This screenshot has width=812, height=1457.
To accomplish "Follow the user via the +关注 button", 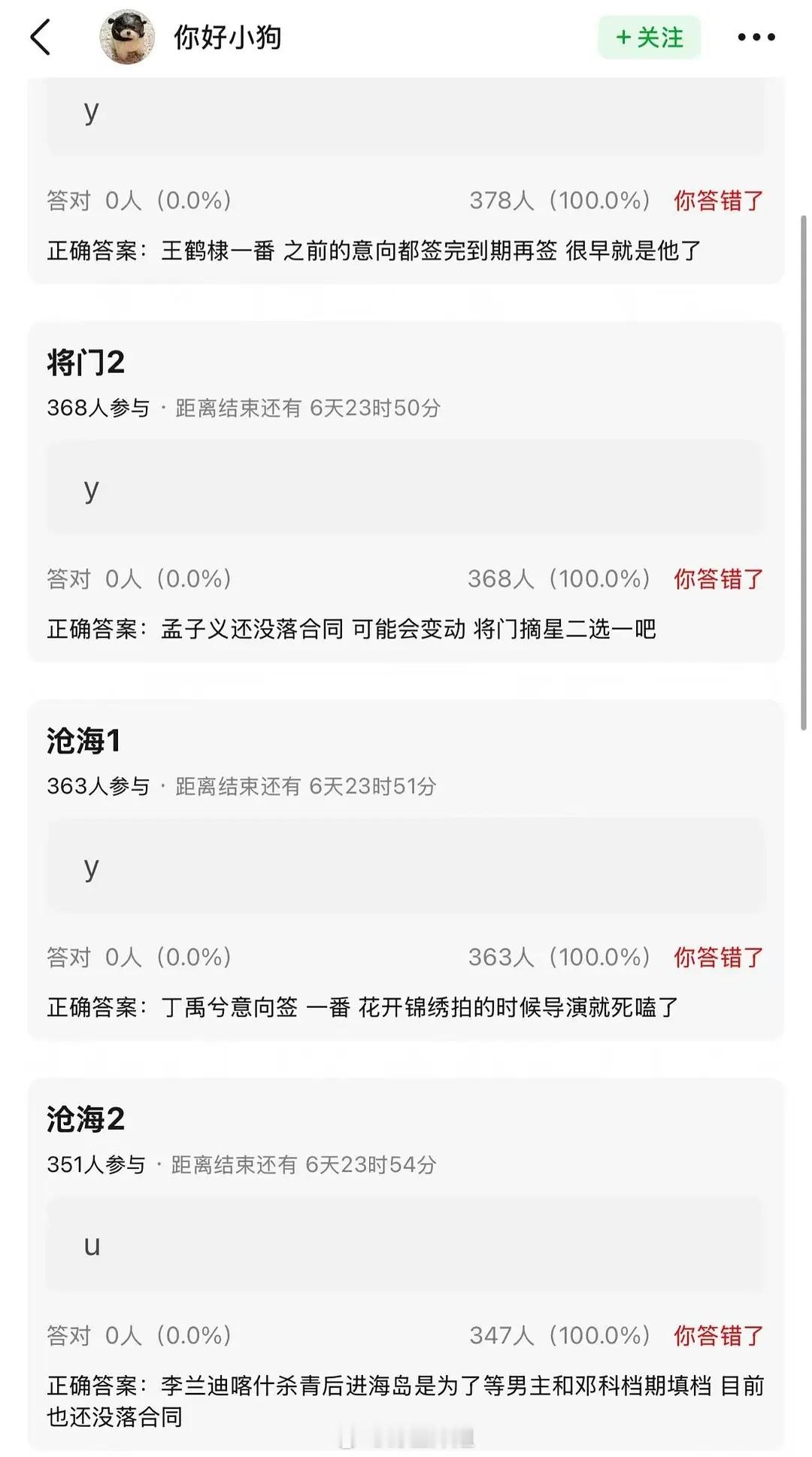I will [650, 35].
